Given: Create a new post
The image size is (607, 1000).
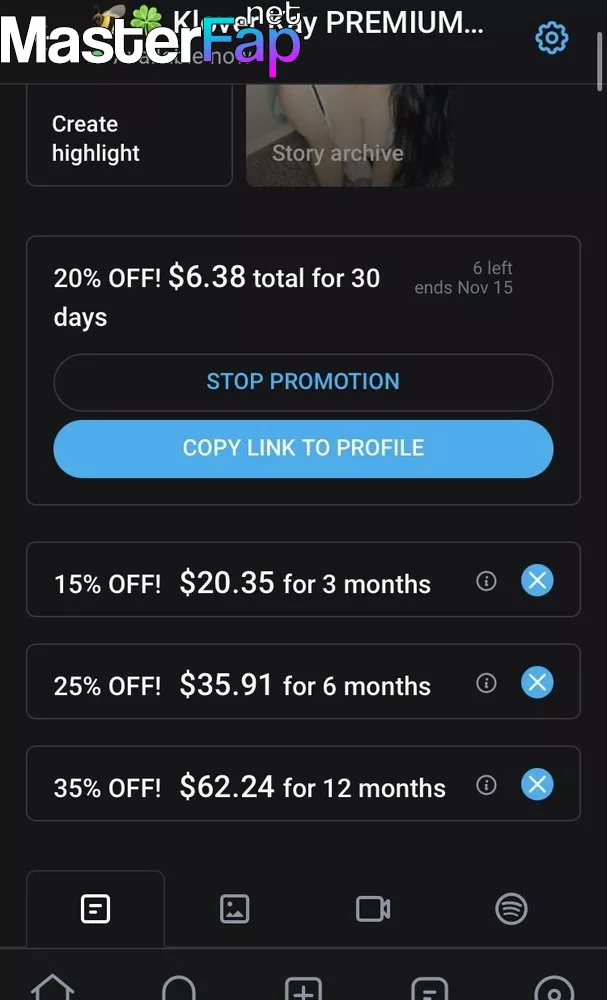Looking at the screenshot, I should (x=304, y=987).
